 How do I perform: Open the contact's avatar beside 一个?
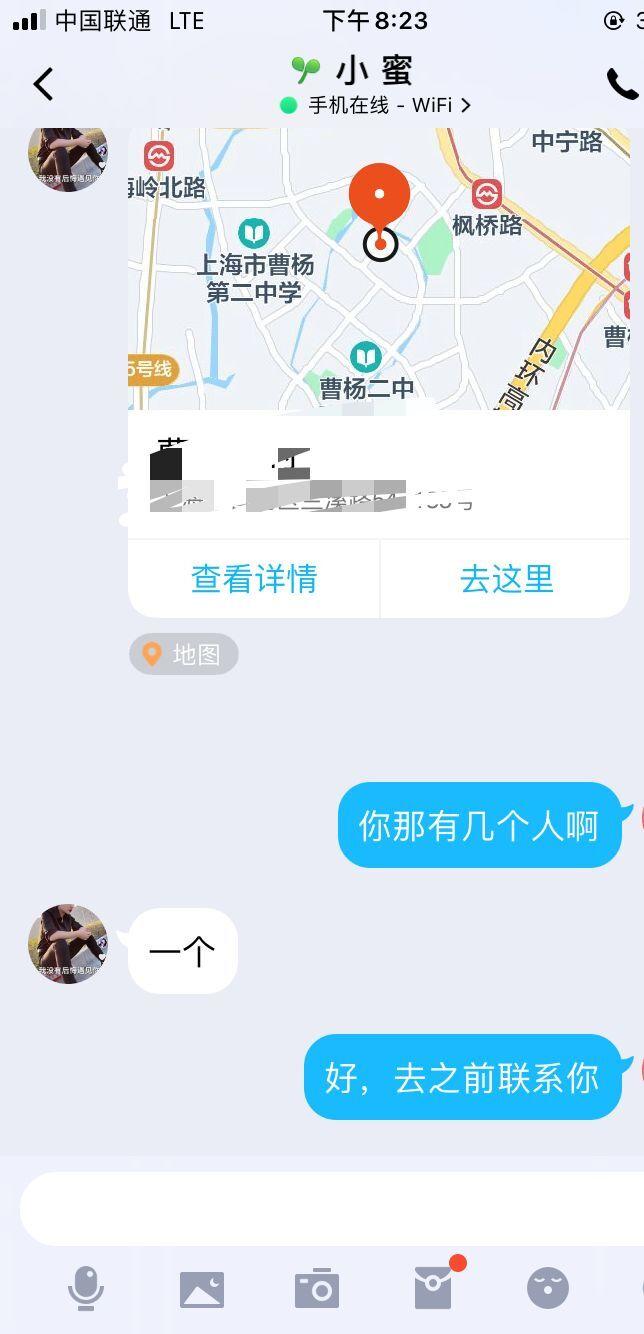point(68,945)
